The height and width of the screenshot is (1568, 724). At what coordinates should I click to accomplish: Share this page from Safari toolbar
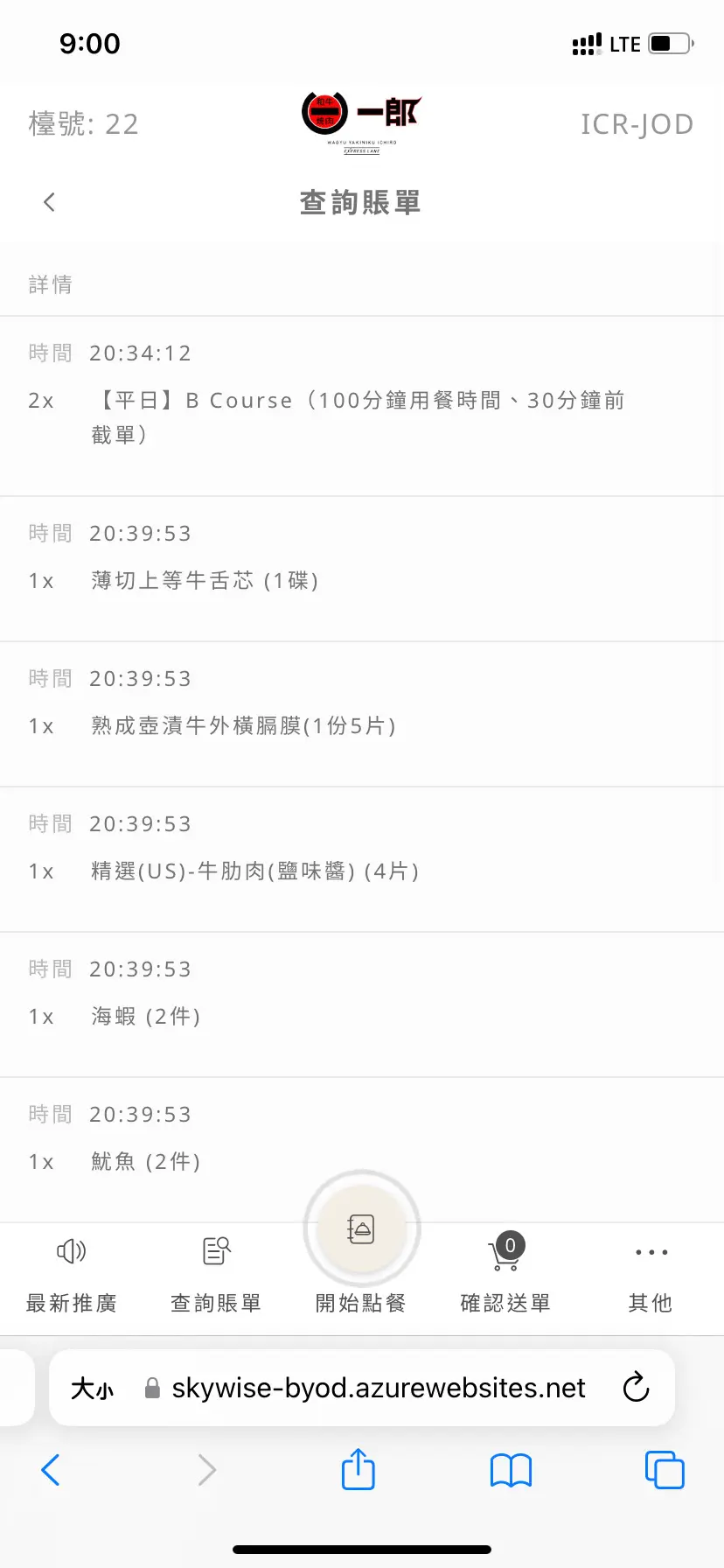(358, 1469)
